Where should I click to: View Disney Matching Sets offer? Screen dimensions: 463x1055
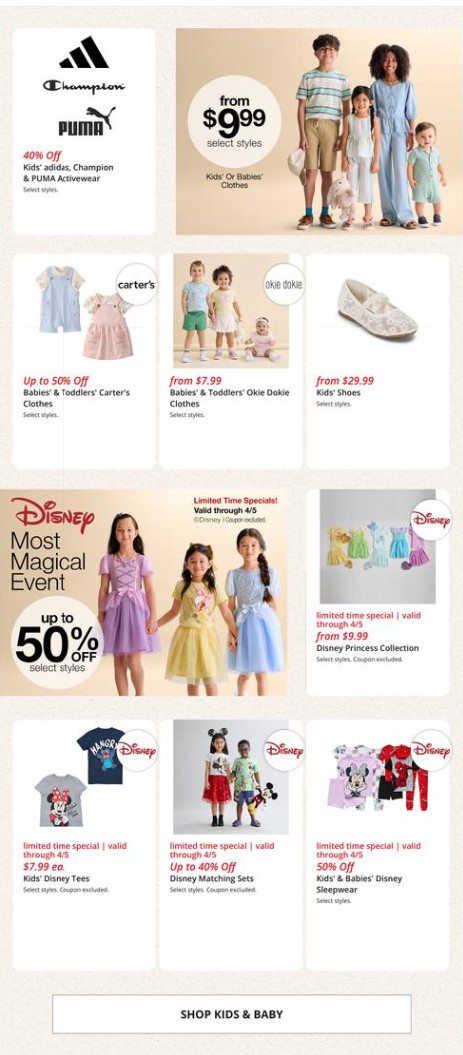pyautogui.click(x=231, y=845)
